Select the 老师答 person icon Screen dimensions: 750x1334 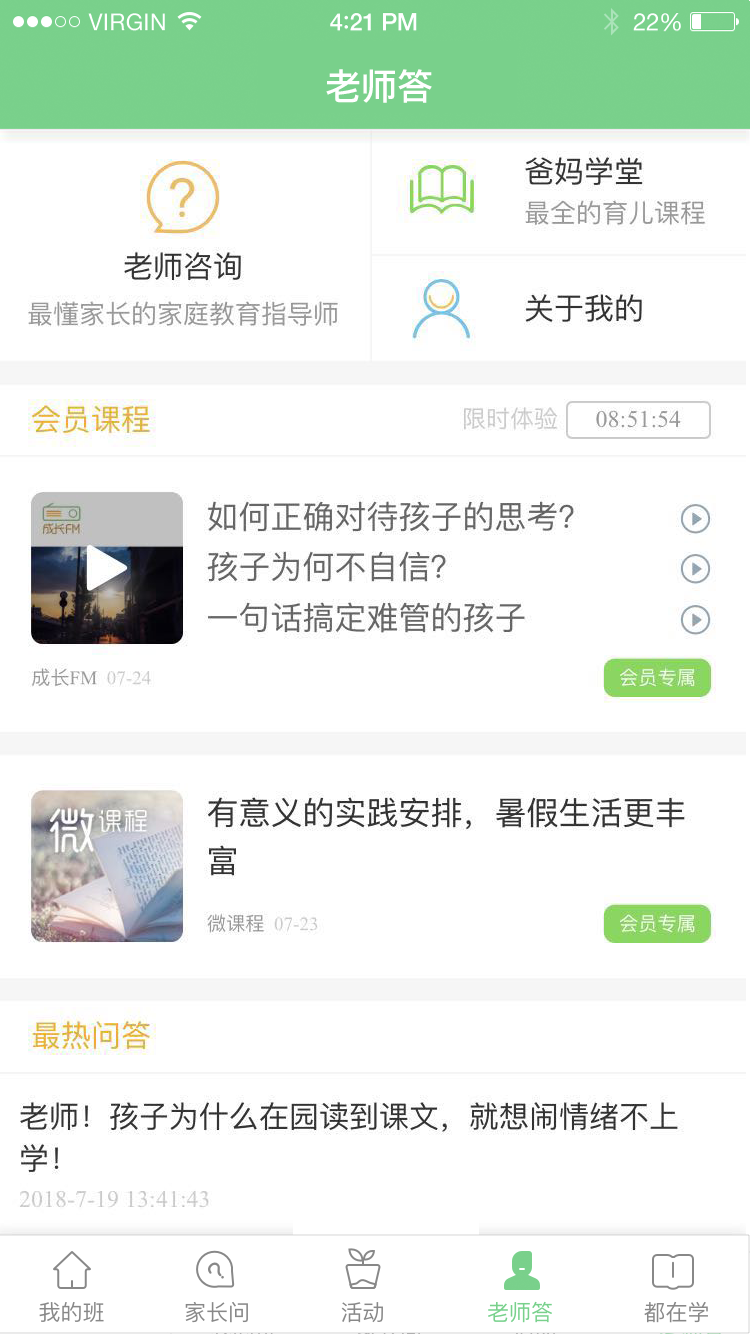(x=519, y=1270)
